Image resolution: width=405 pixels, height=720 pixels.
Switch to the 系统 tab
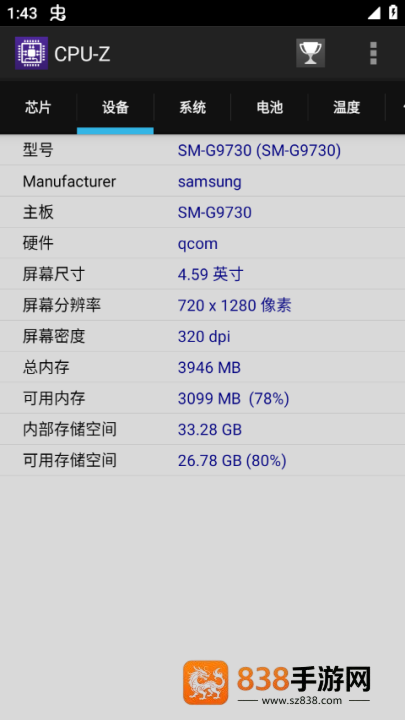coord(192,107)
